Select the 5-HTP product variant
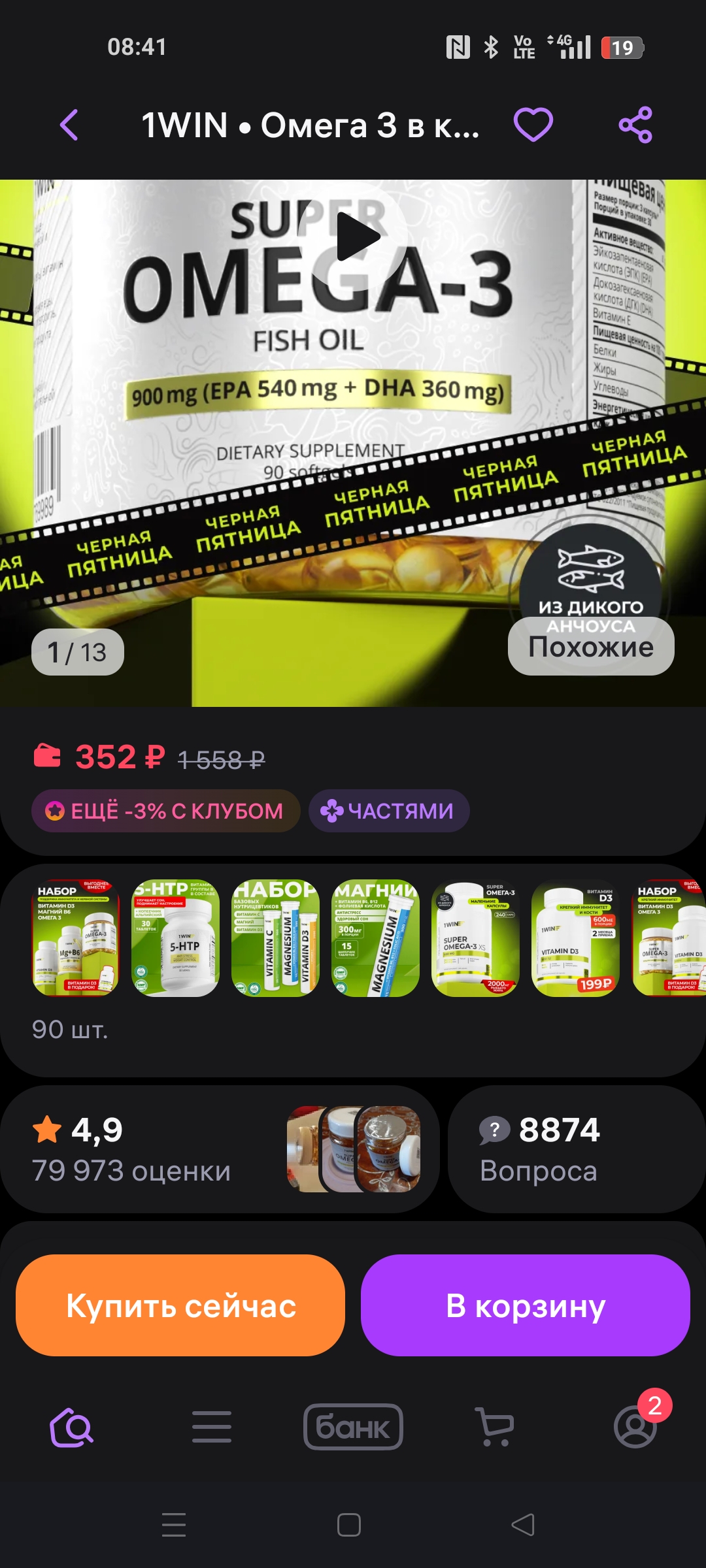This screenshot has height=1568, width=706. [x=175, y=938]
